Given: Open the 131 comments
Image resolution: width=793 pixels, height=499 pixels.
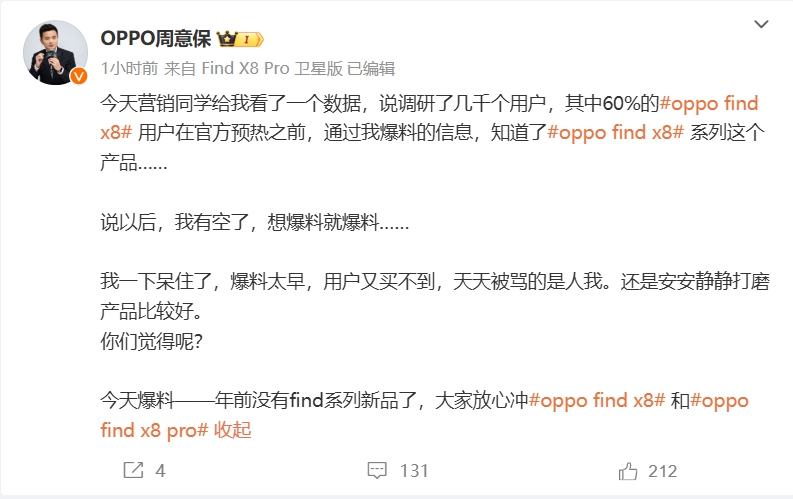Looking at the screenshot, I should (398, 470).
